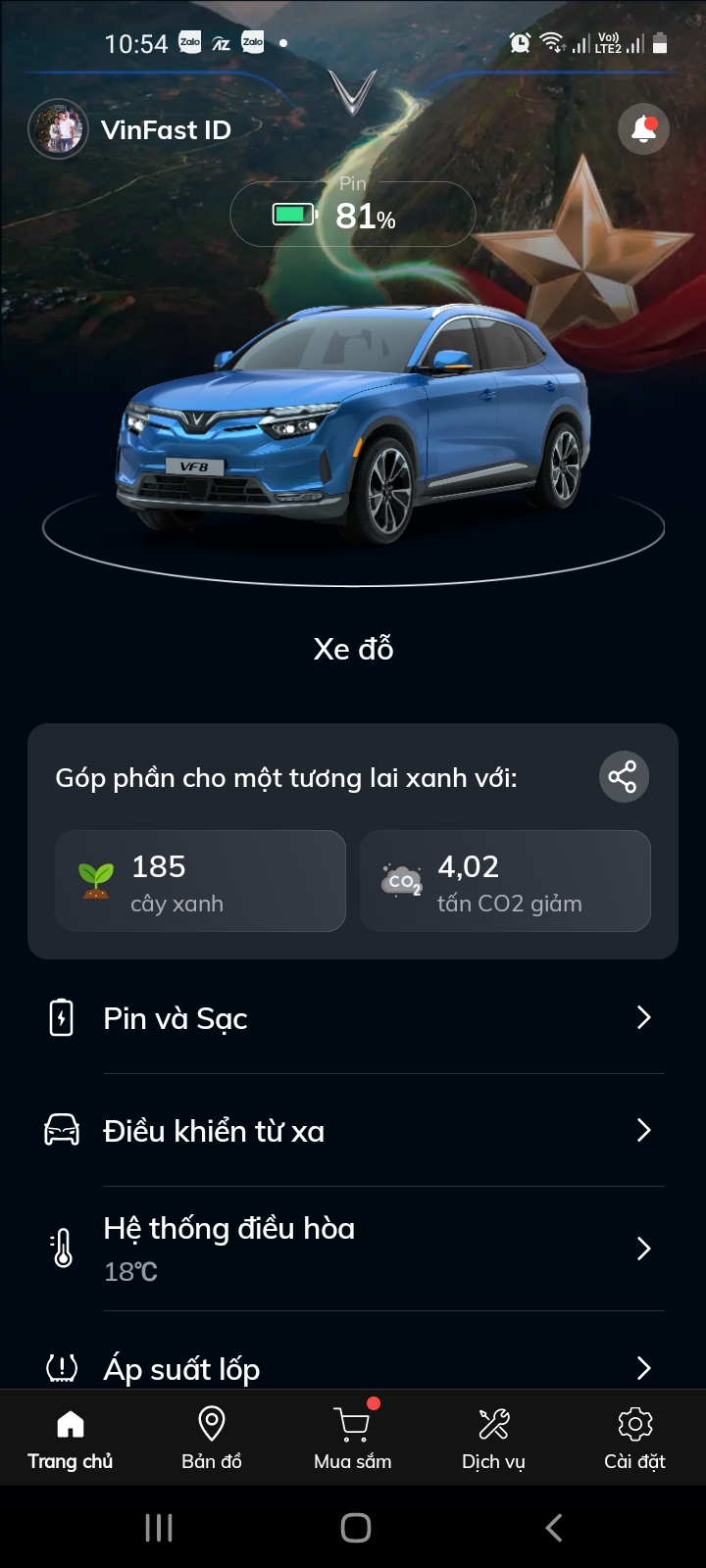Open the Hệ thống điều hòa details chevron
Screen dimensions: 706x1568
tap(643, 1248)
